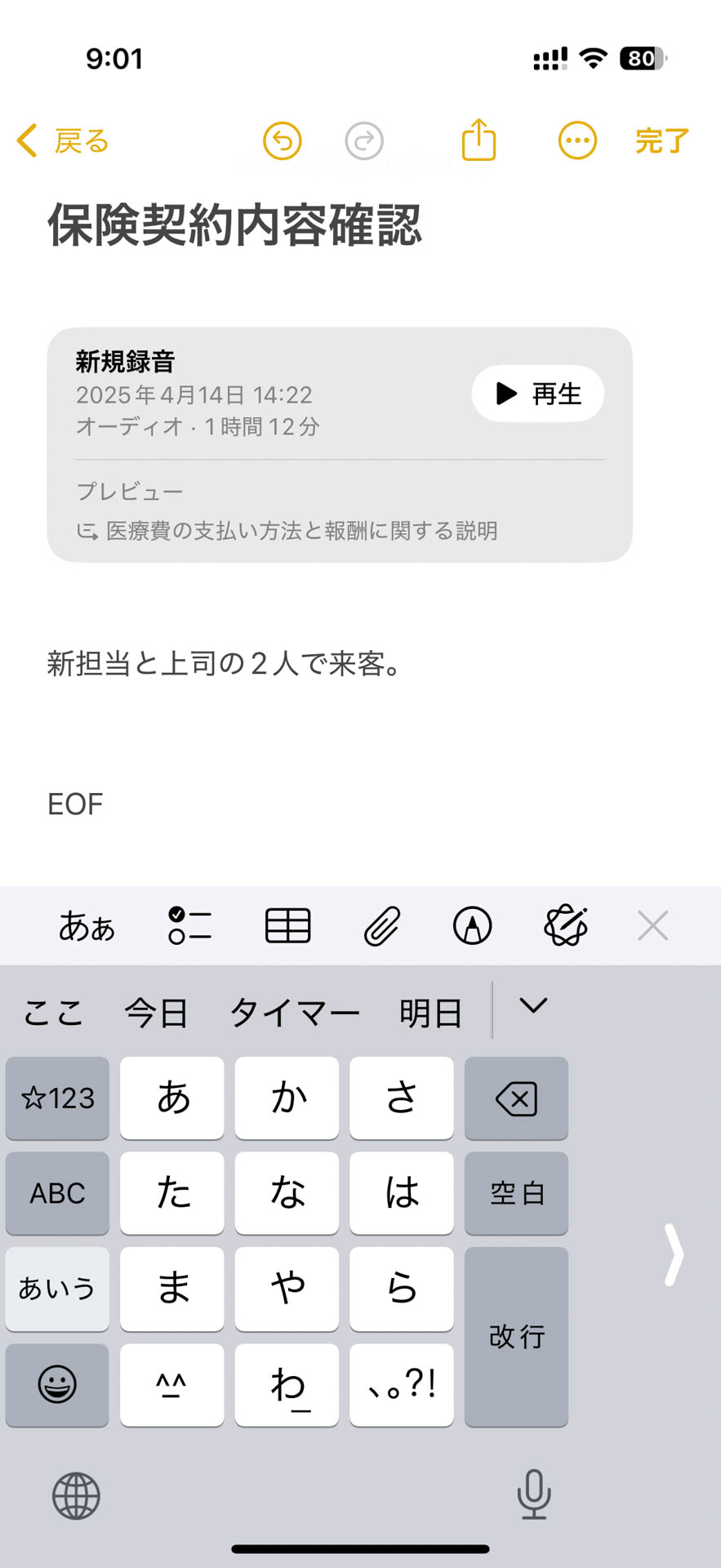The width and height of the screenshot is (721, 1568).
Task: Tap 完了 to finish editing
Action: (x=660, y=140)
